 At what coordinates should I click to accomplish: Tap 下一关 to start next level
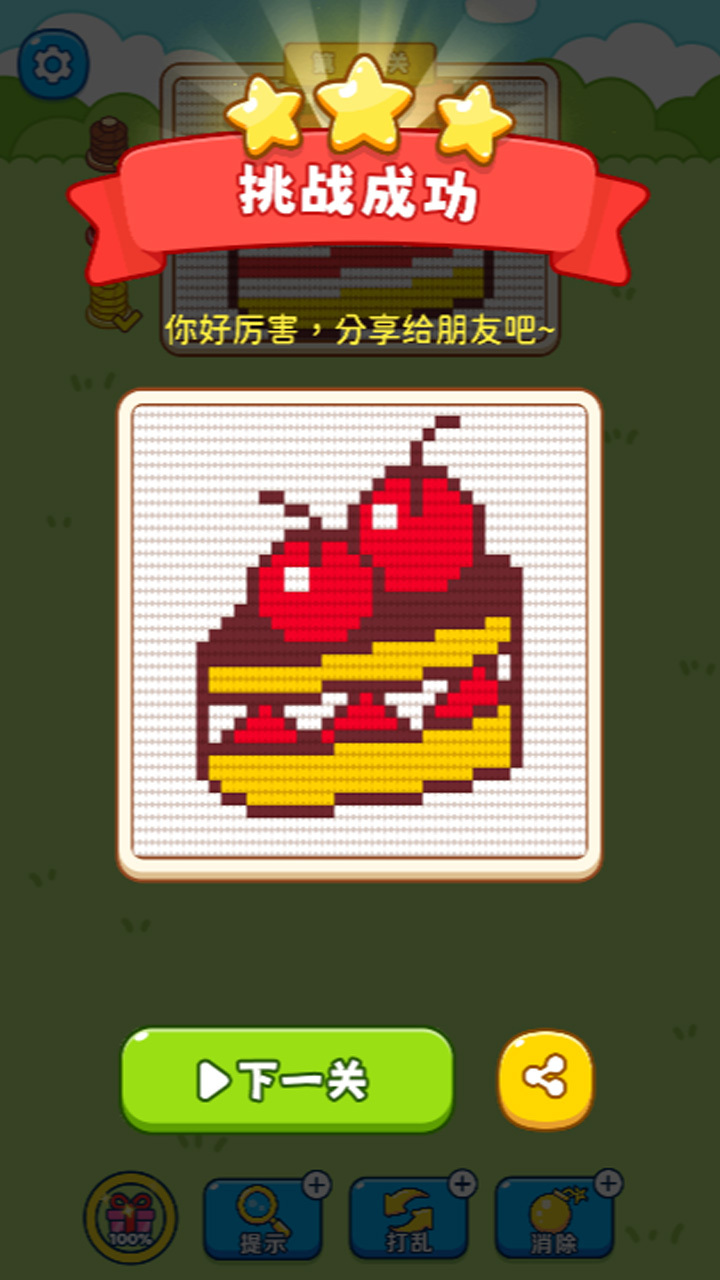click(287, 1080)
